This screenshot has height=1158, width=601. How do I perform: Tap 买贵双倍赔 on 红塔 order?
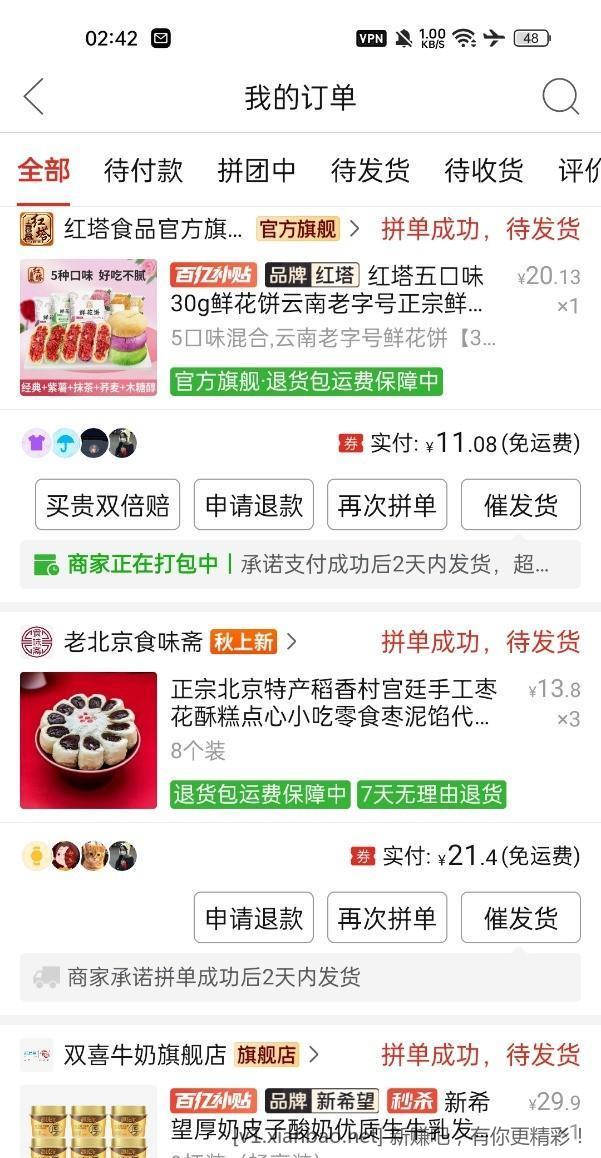coord(107,505)
